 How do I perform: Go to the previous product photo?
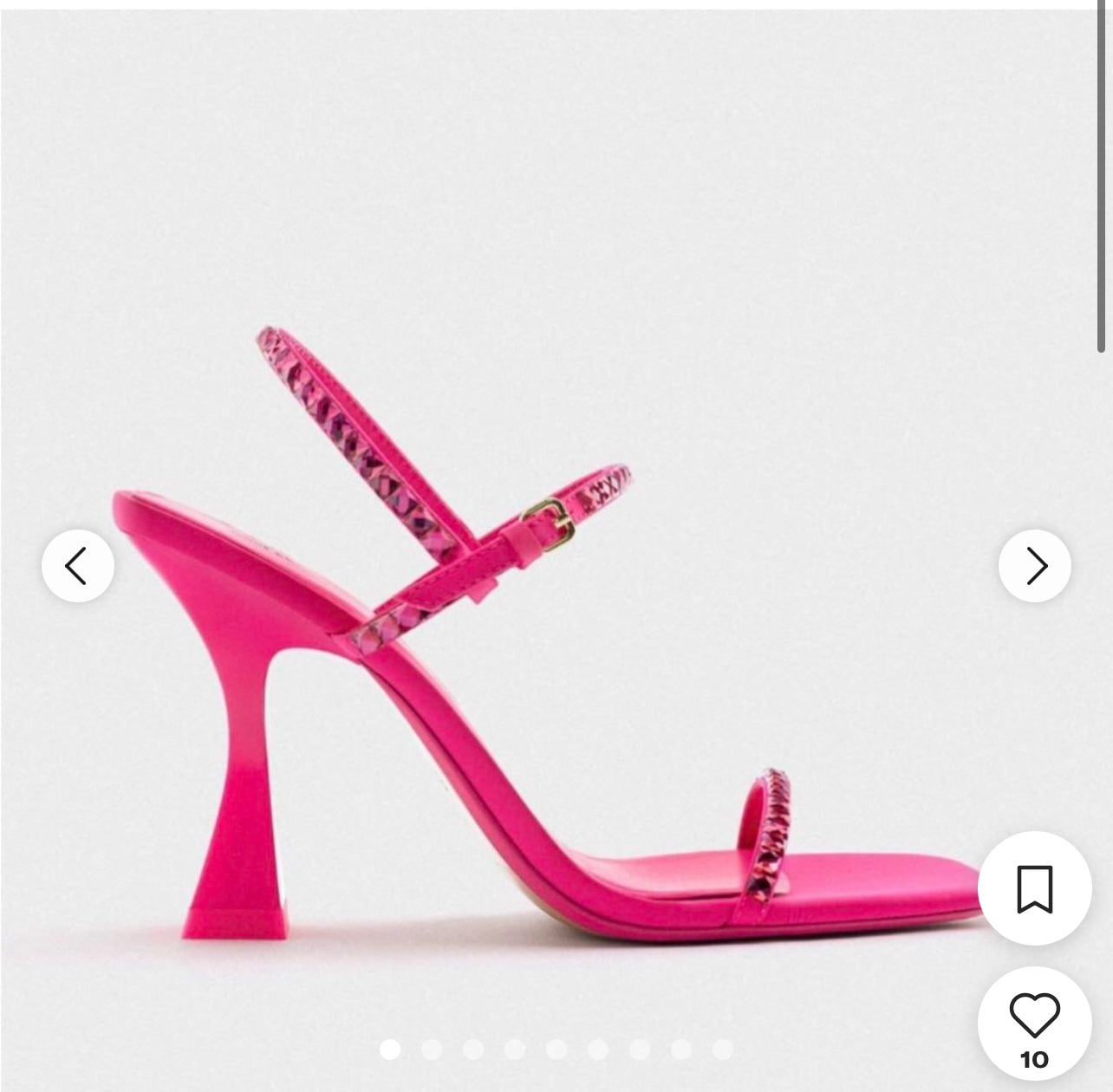(x=77, y=566)
